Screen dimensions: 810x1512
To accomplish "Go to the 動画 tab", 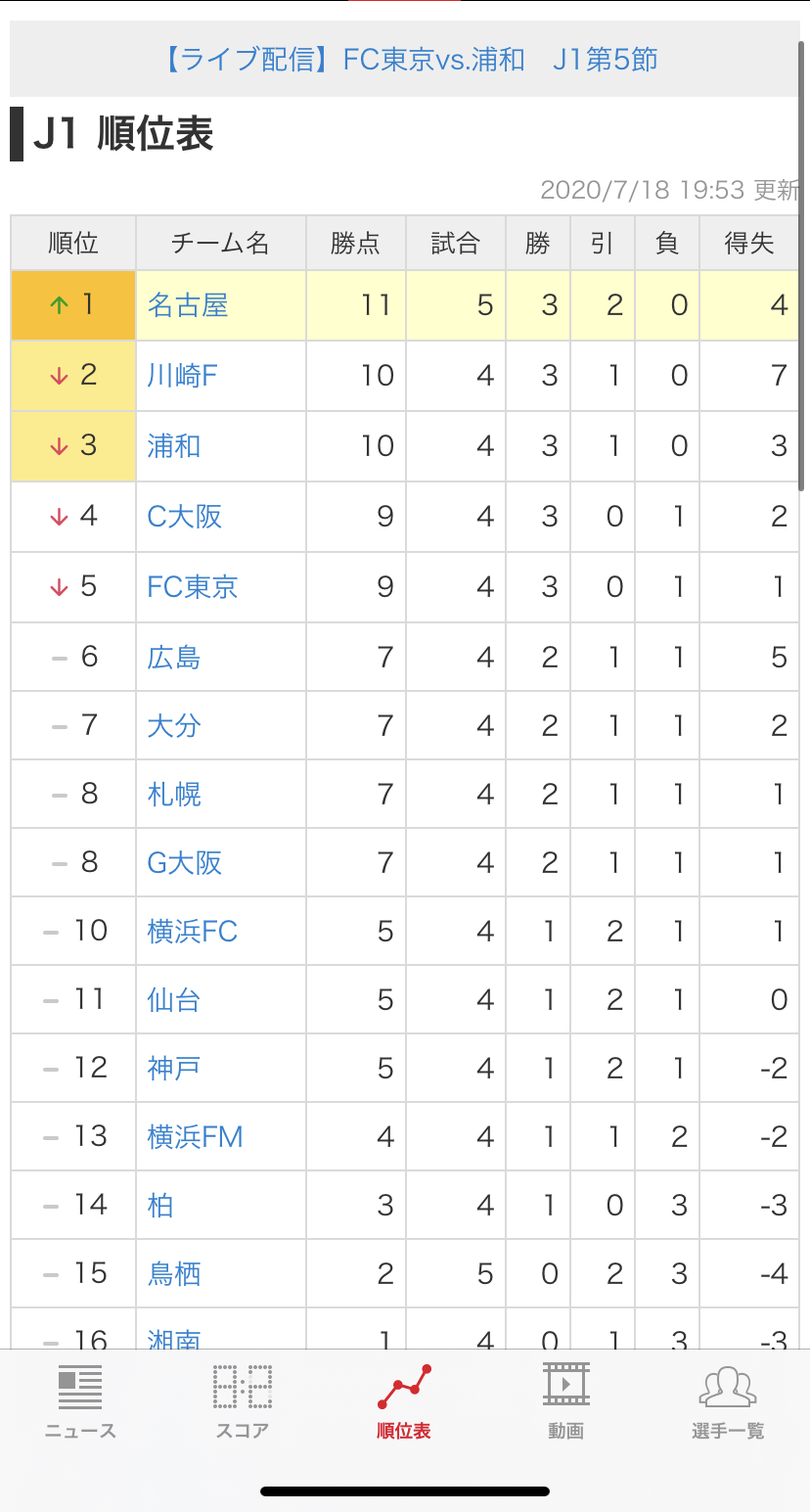I will [x=566, y=1401].
